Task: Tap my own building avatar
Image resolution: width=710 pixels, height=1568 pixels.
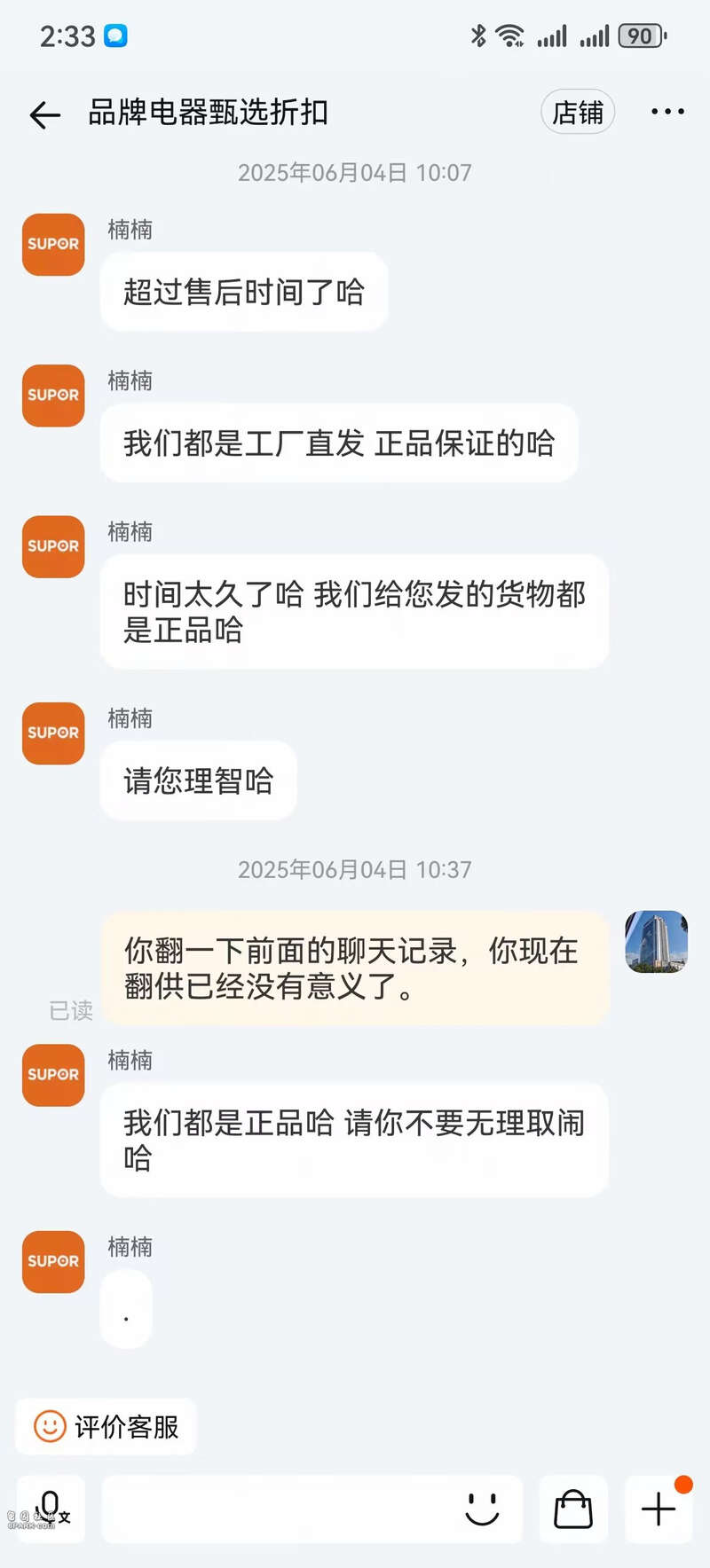Action: point(656,942)
